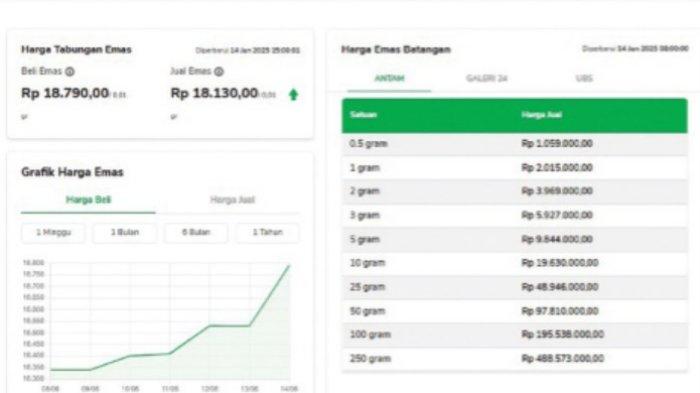Open the info icon beside Jual Emas
This screenshot has height=393, width=700.
tap(219, 71)
